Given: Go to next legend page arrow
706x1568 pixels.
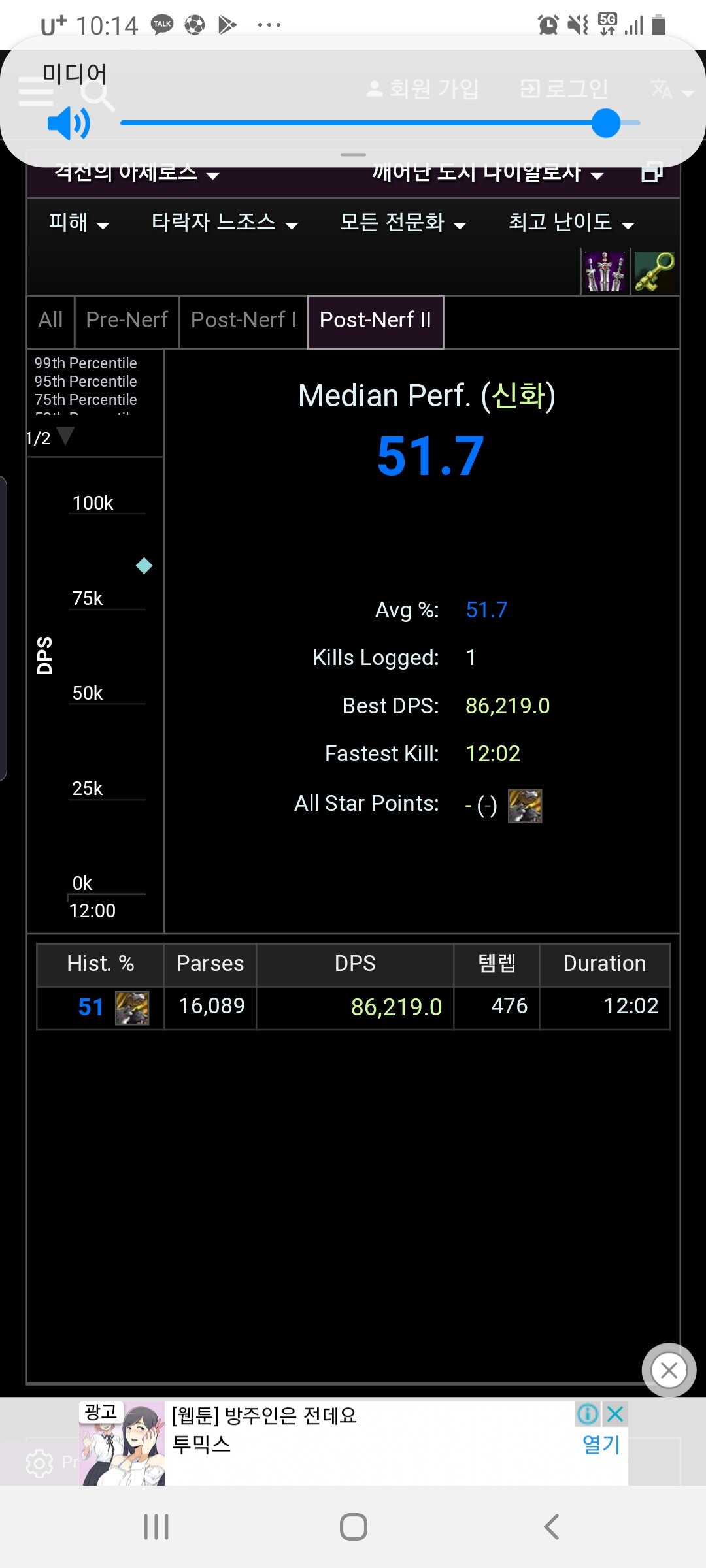Looking at the screenshot, I should [65, 436].
